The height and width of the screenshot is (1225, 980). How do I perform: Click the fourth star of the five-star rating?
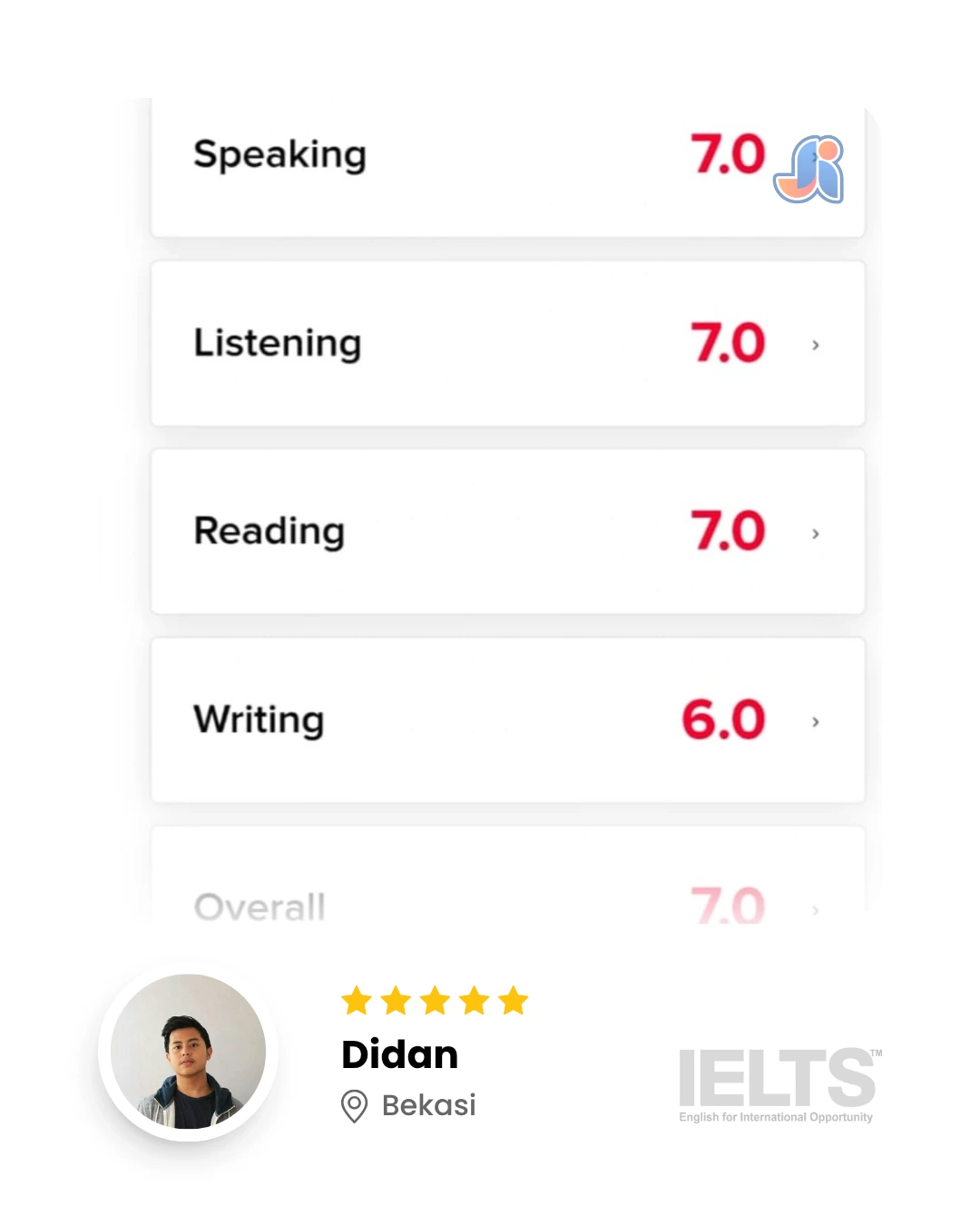(x=474, y=1002)
